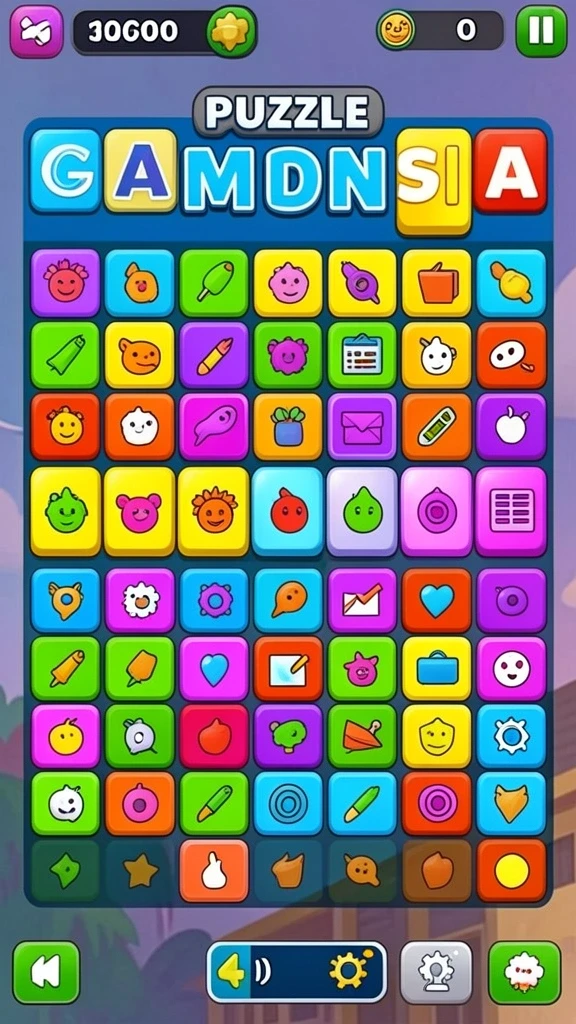
Task: Tap the green tile with the calendar icon
Action: [x=362, y=355]
